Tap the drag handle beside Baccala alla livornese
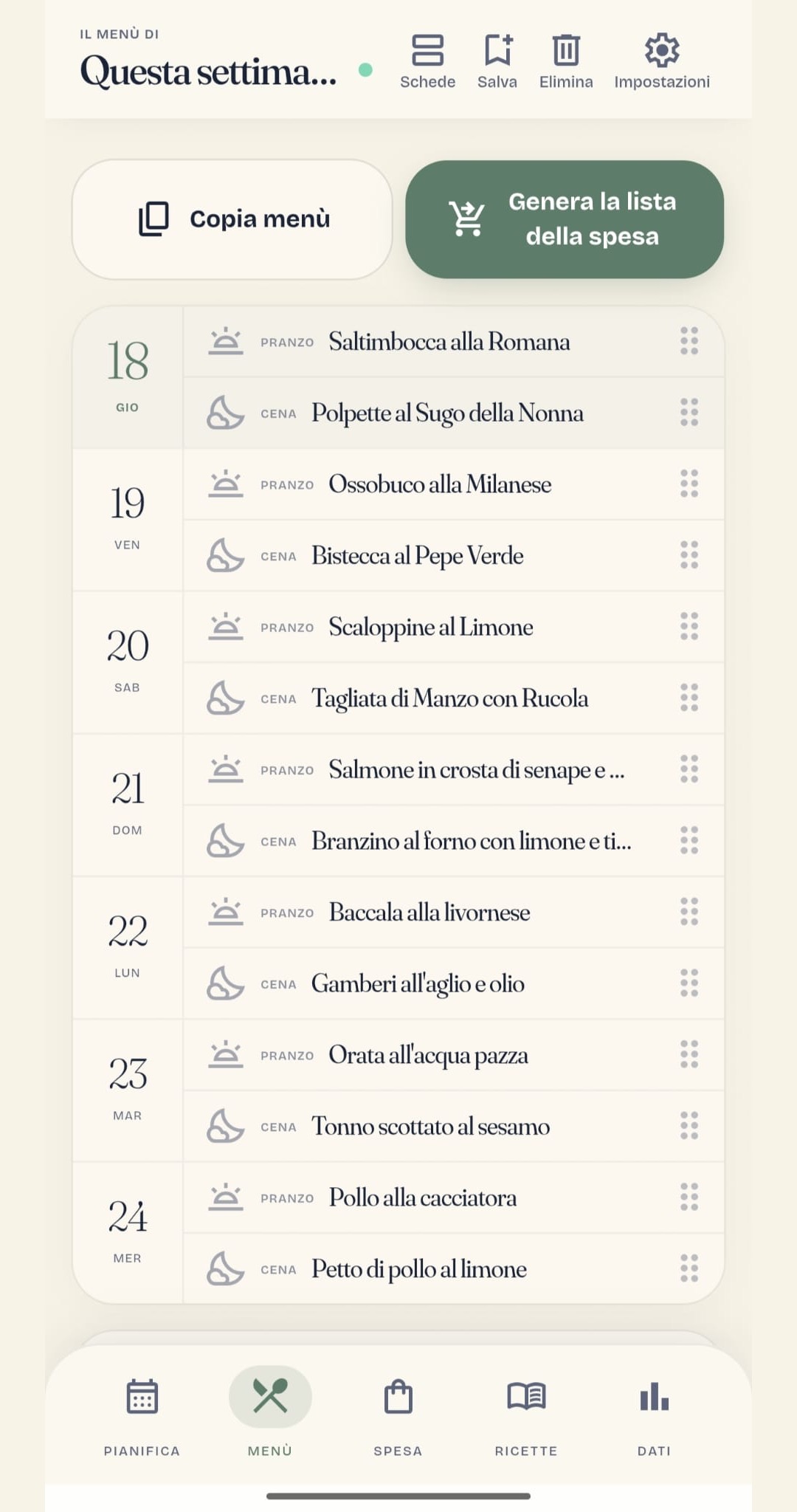 coord(689,912)
